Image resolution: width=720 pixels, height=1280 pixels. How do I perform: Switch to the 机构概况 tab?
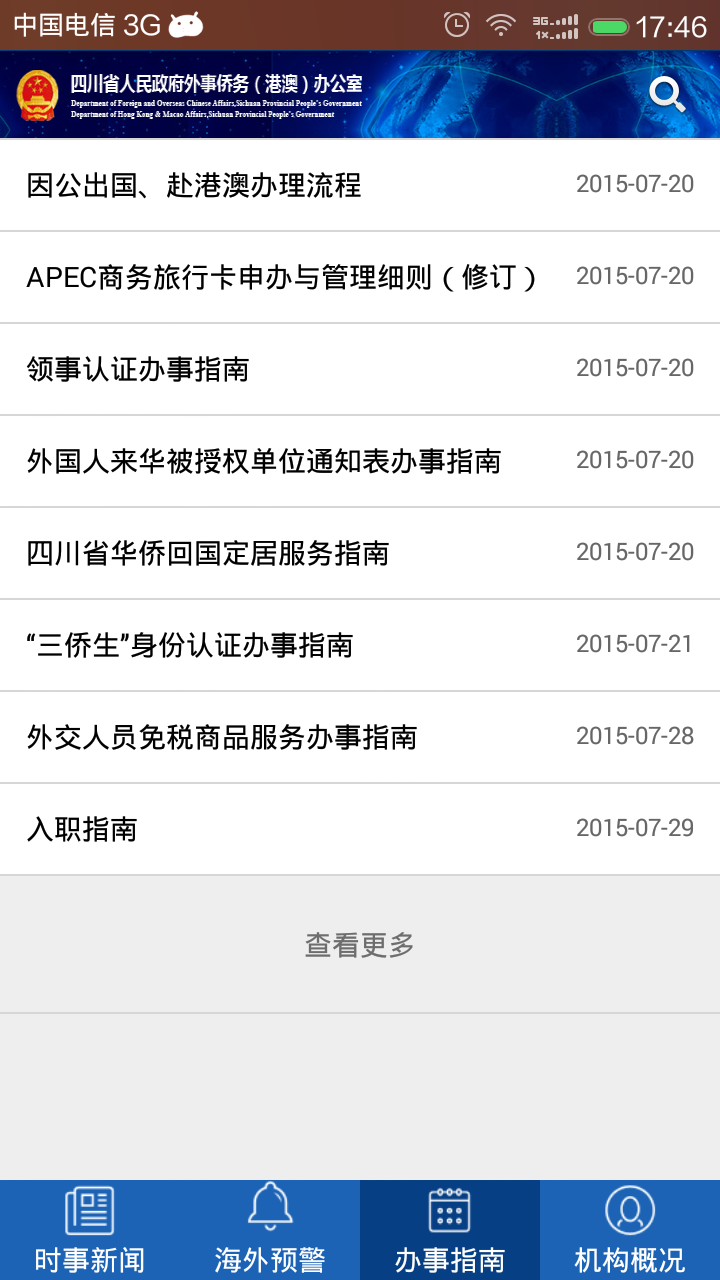point(630,1230)
